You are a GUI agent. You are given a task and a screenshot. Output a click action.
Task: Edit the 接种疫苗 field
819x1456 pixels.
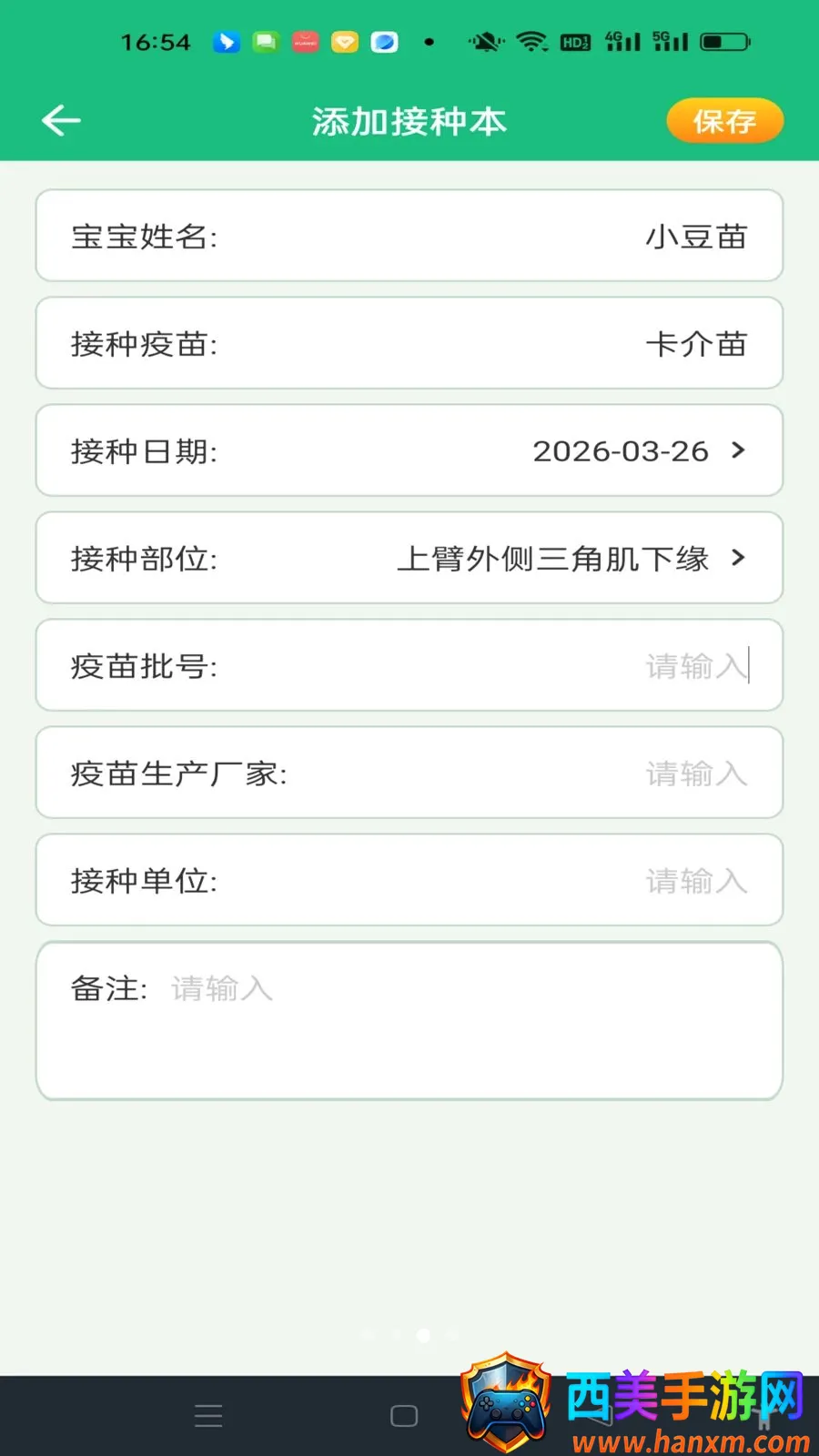[409, 343]
